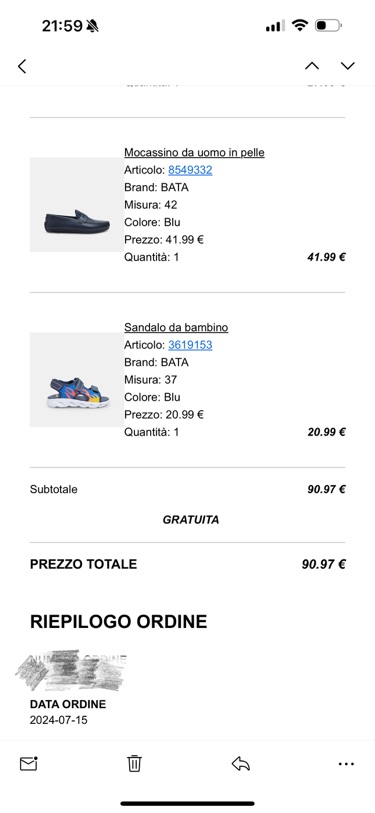
Task: Open the more options menu
Action: (x=346, y=764)
